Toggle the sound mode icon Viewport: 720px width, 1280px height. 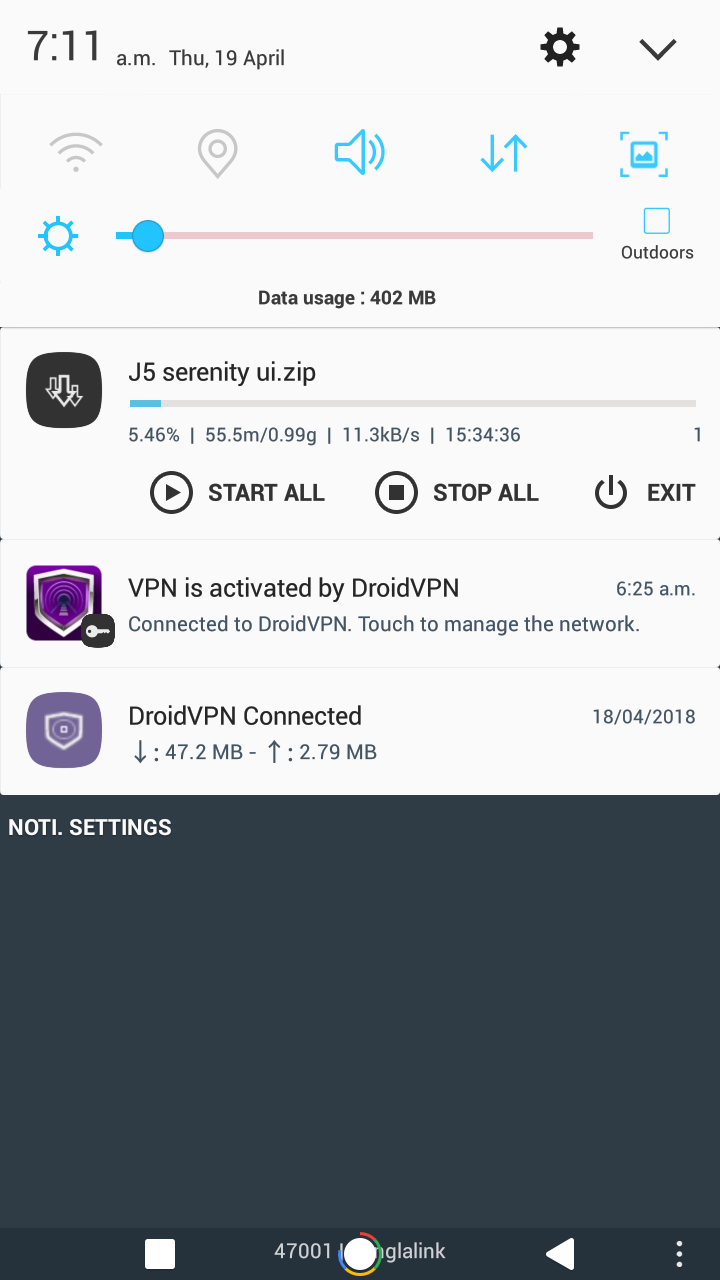tap(359, 153)
